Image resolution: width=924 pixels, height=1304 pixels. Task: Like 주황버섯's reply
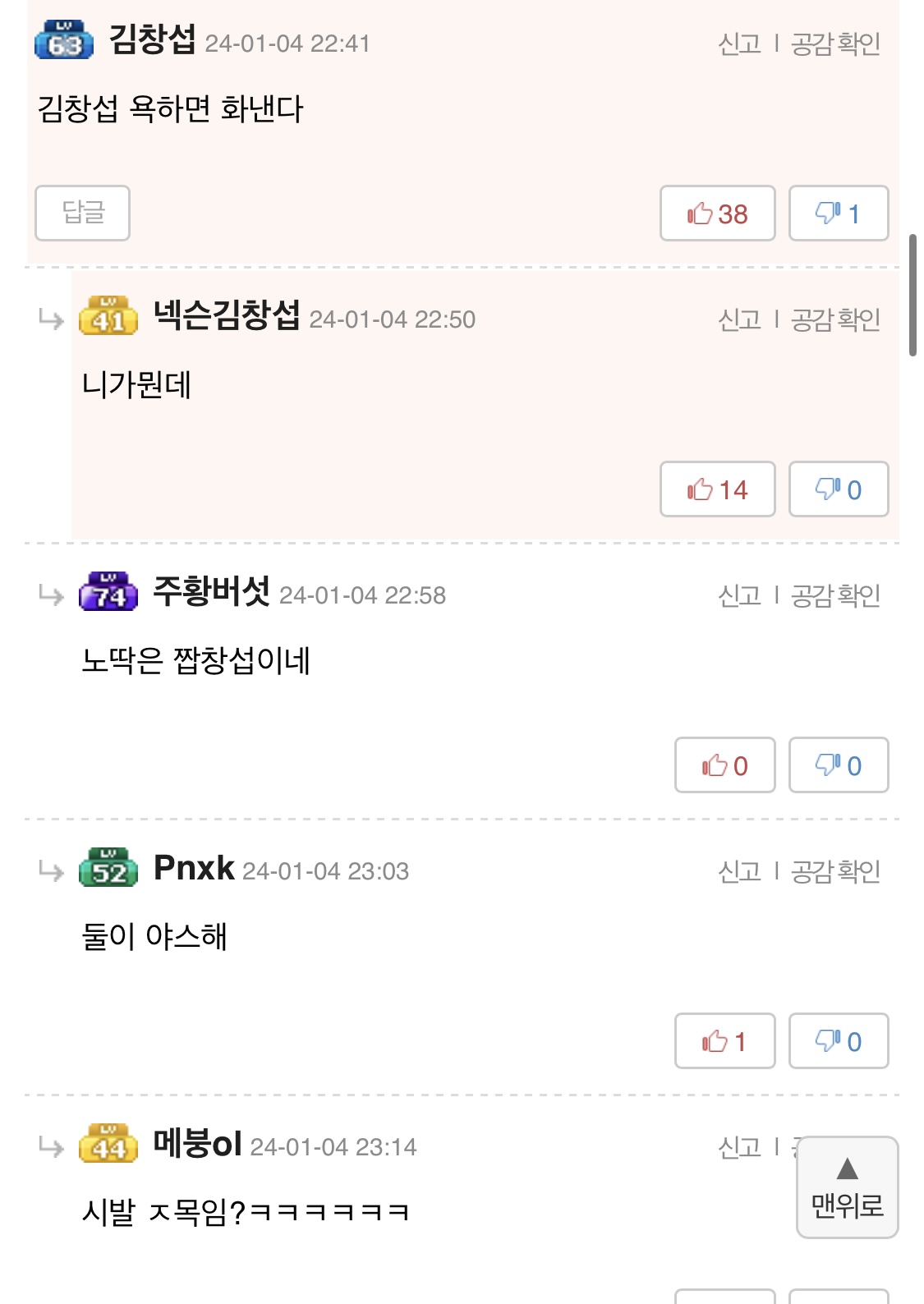724,765
